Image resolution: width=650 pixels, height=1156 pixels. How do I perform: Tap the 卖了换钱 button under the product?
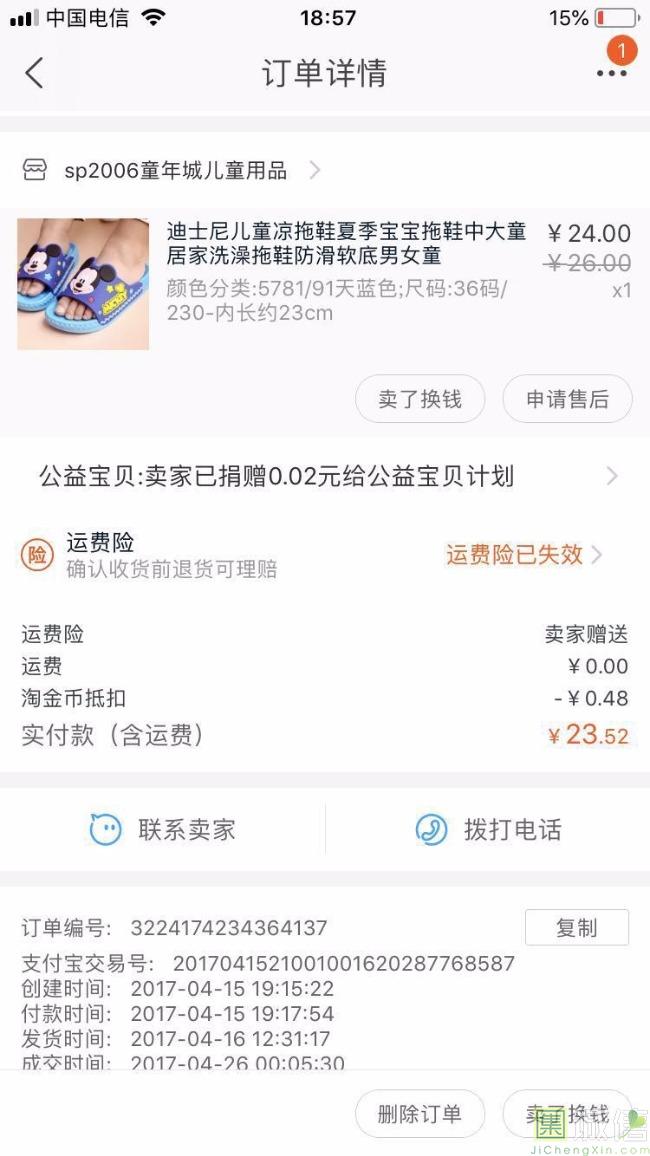tap(420, 400)
